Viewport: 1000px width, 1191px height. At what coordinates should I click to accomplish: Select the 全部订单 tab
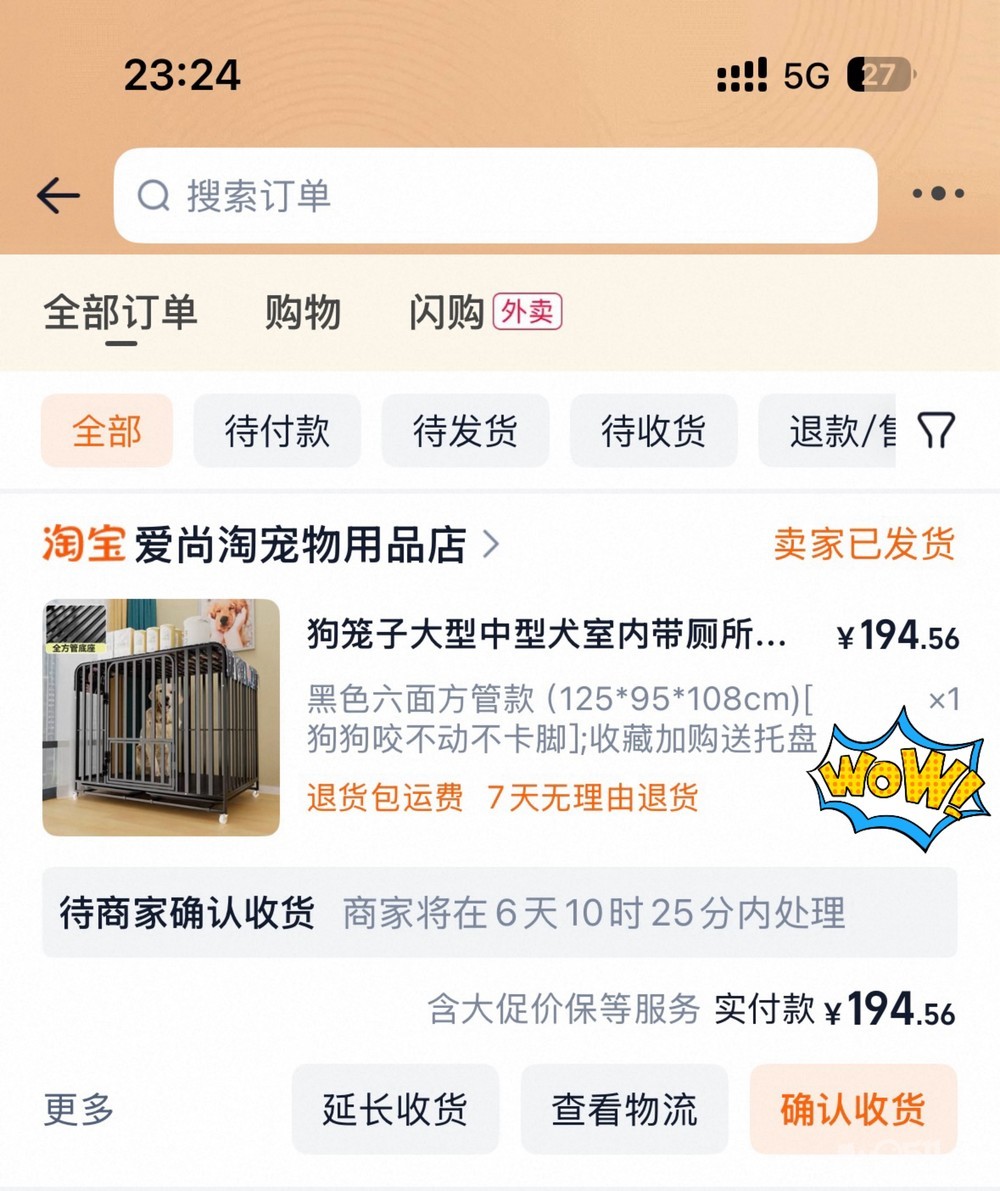point(120,312)
